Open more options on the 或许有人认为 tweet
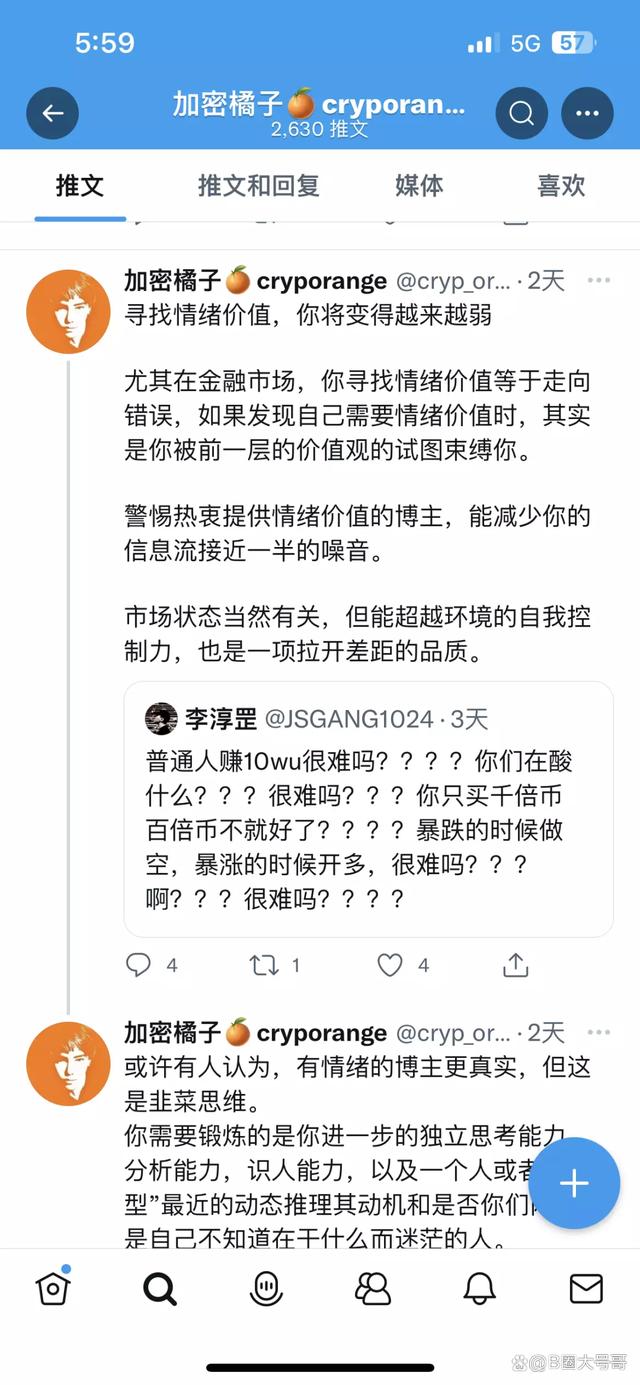Viewport: 640px width, 1385px height. pos(598,1033)
